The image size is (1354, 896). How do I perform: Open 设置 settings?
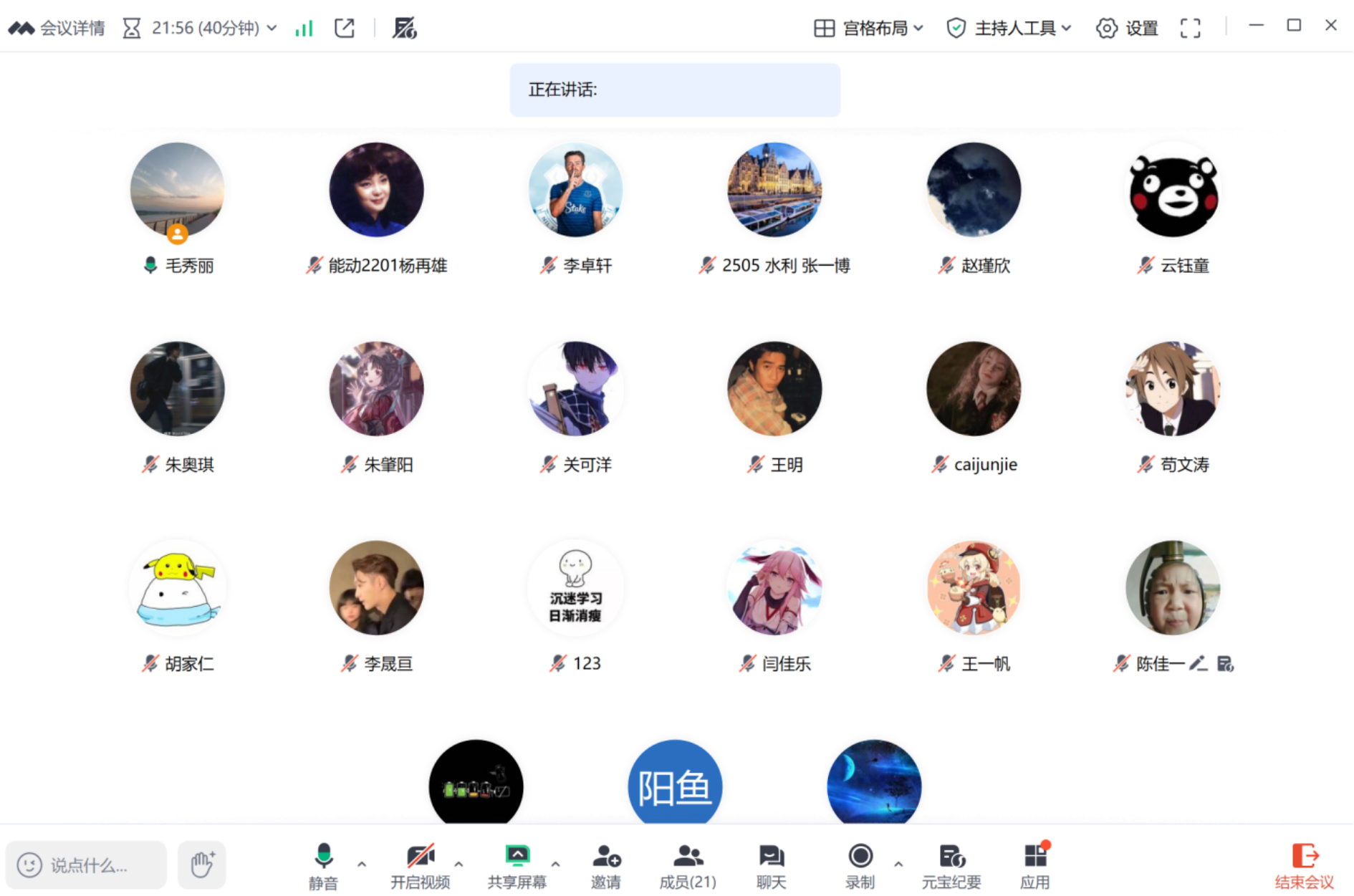coord(1127,28)
